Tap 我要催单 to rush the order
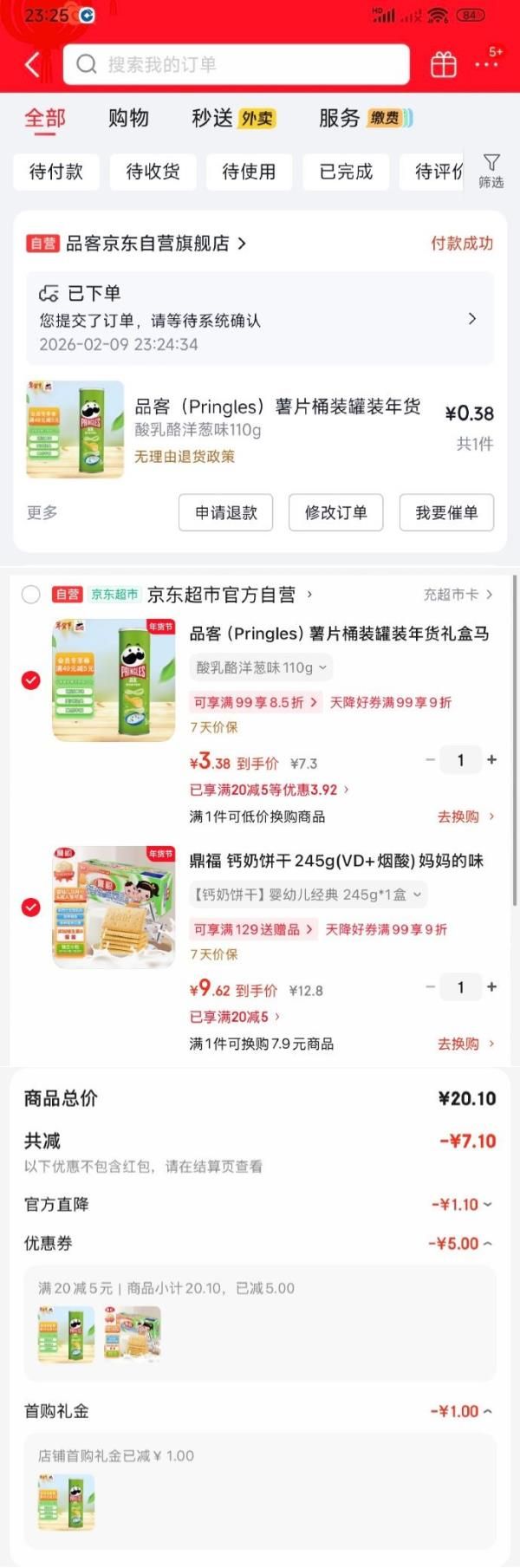This screenshot has height=1568, width=520. (446, 512)
